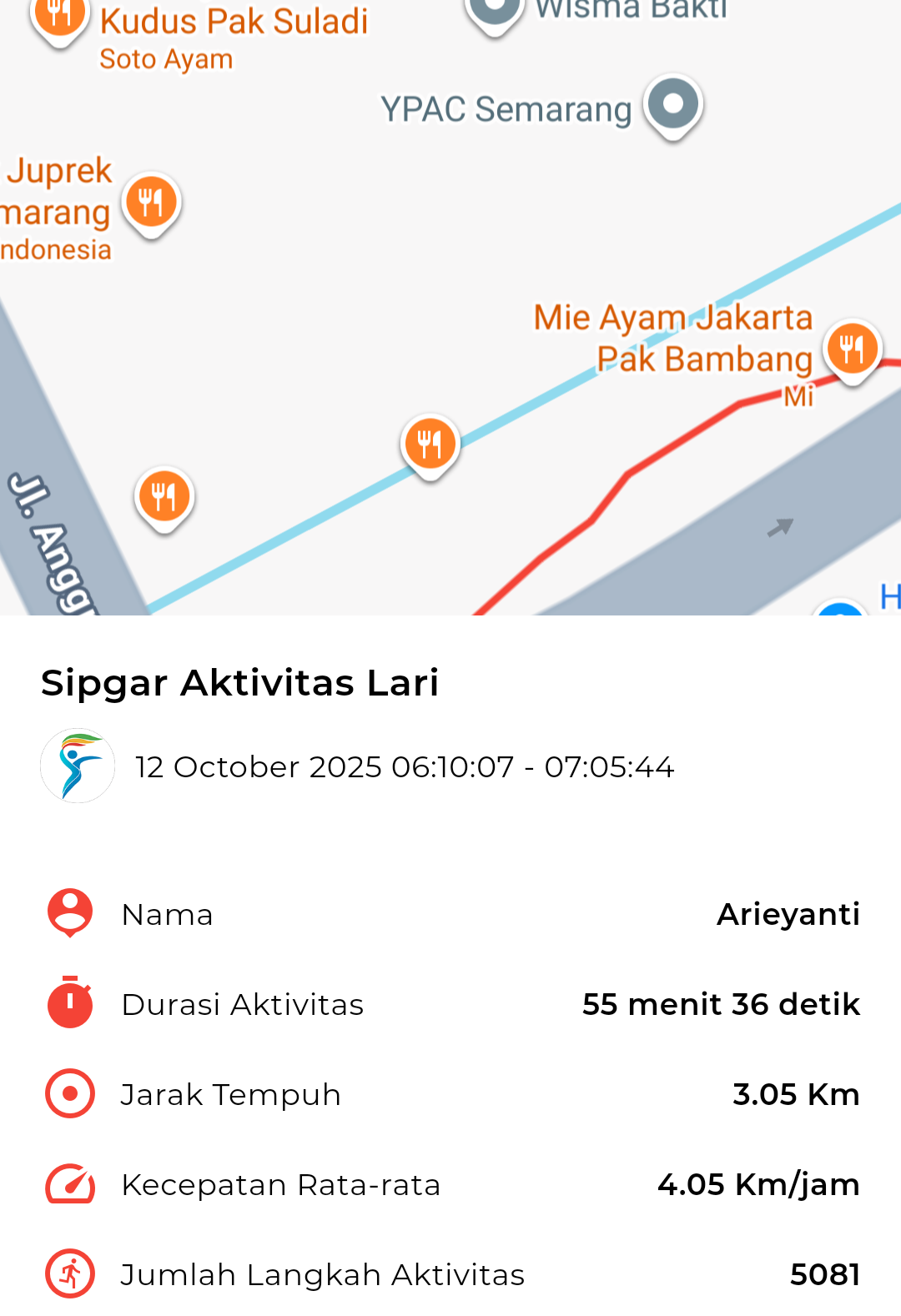The image size is (901, 1316).
Task: Select the Mie Ayam Jakarta Pak Bambang pin
Action: (x=852, y=349)
